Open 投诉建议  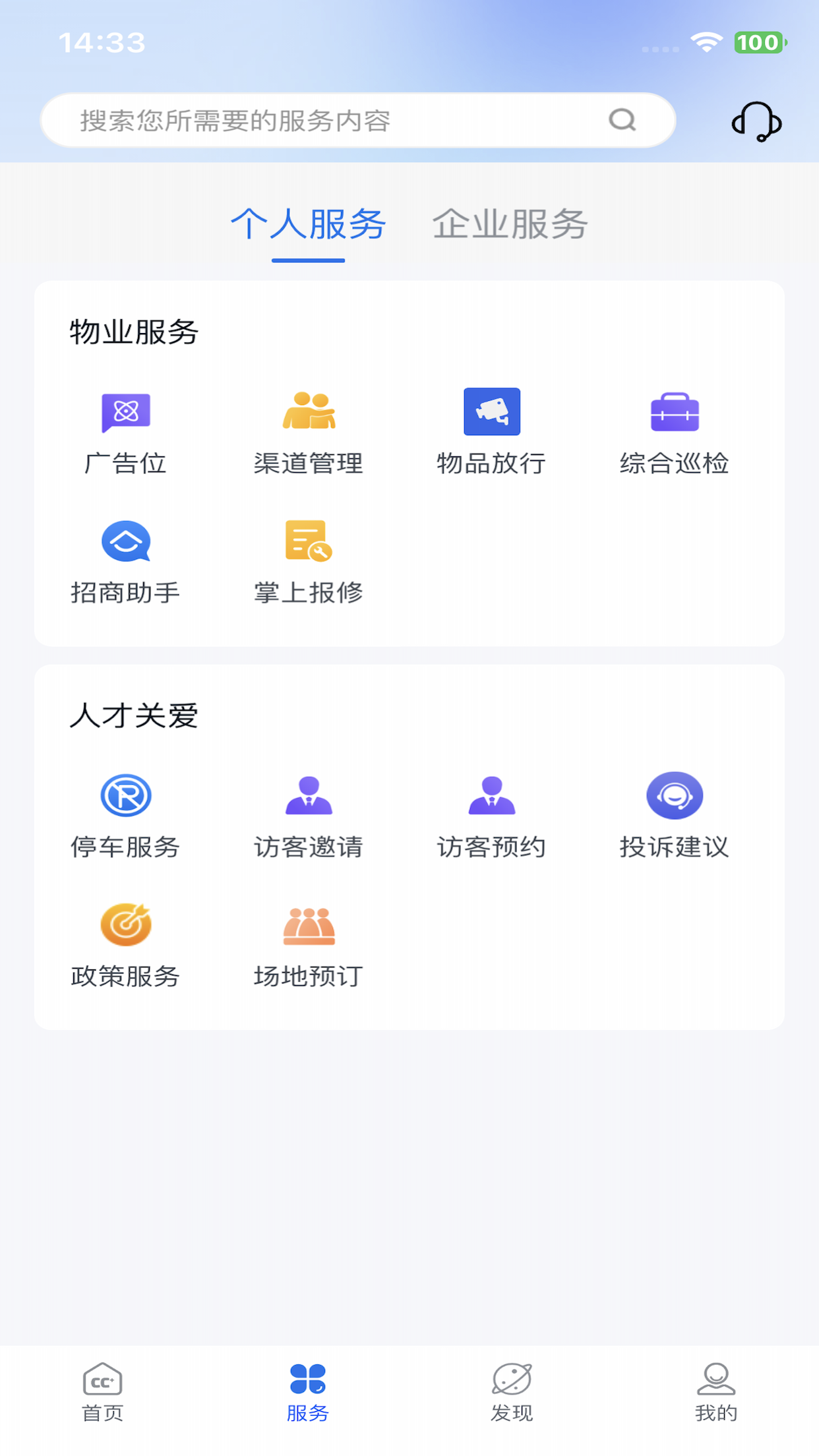pyautogui.click(x=674, y=816)
